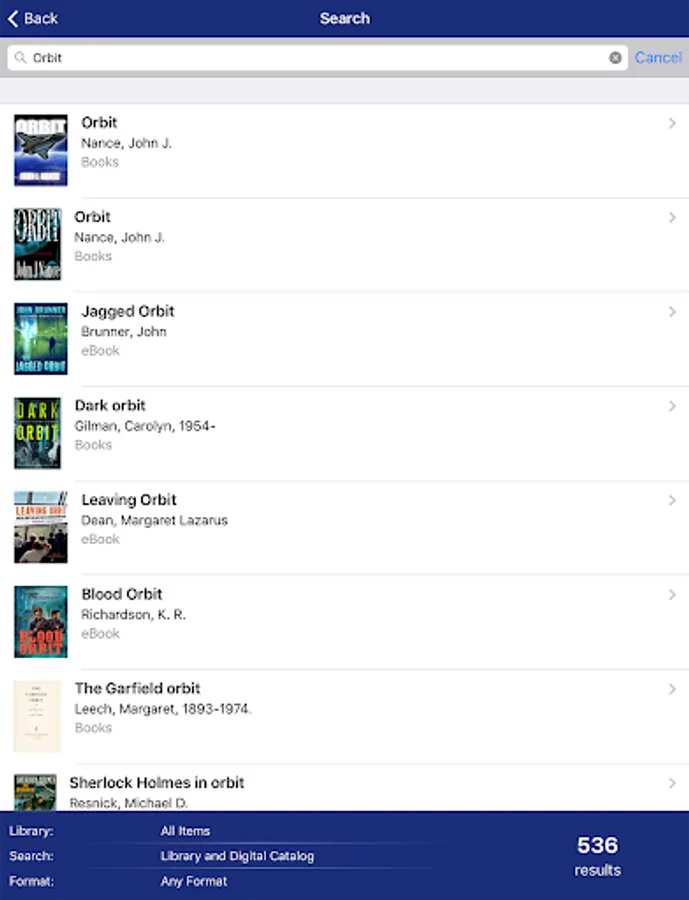Open Blood Orbit by K. R. Richardson
689x900 pixels.
344,613
